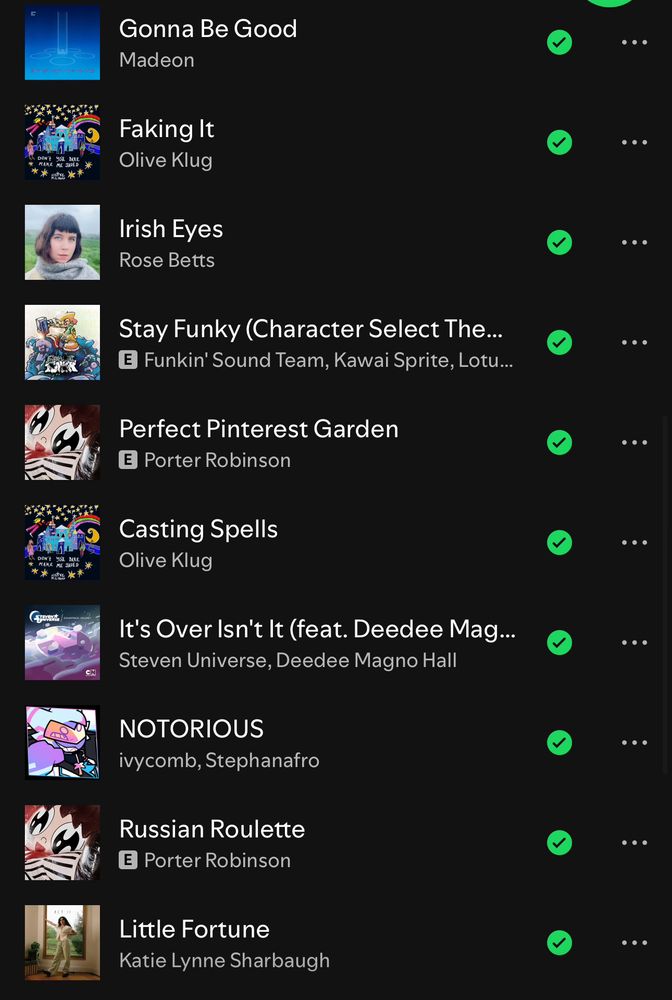Play Perfect Pinterest Garden
This screenshot has height=1000, width=672.
click(x=258, y=429)
